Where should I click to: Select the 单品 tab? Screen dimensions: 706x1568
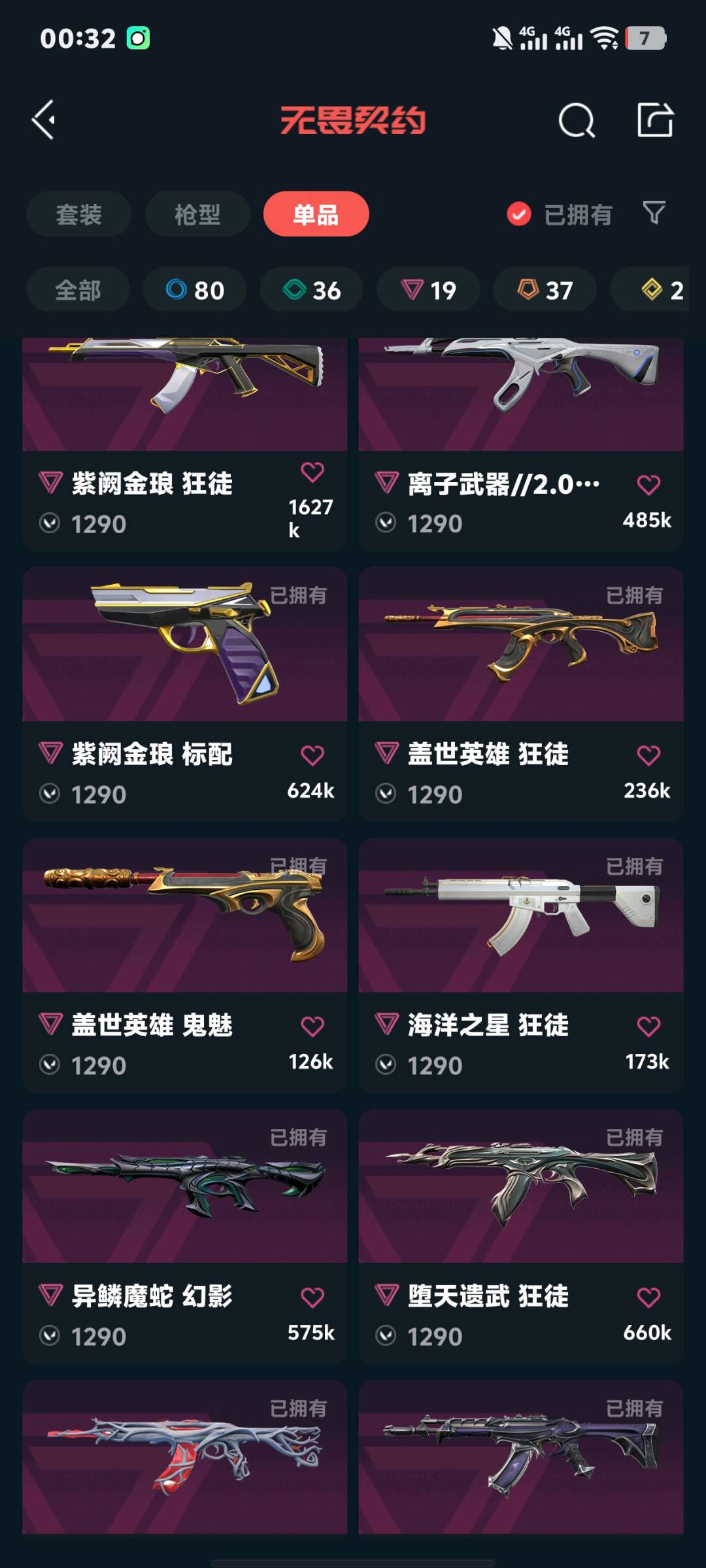pos(316,214)
